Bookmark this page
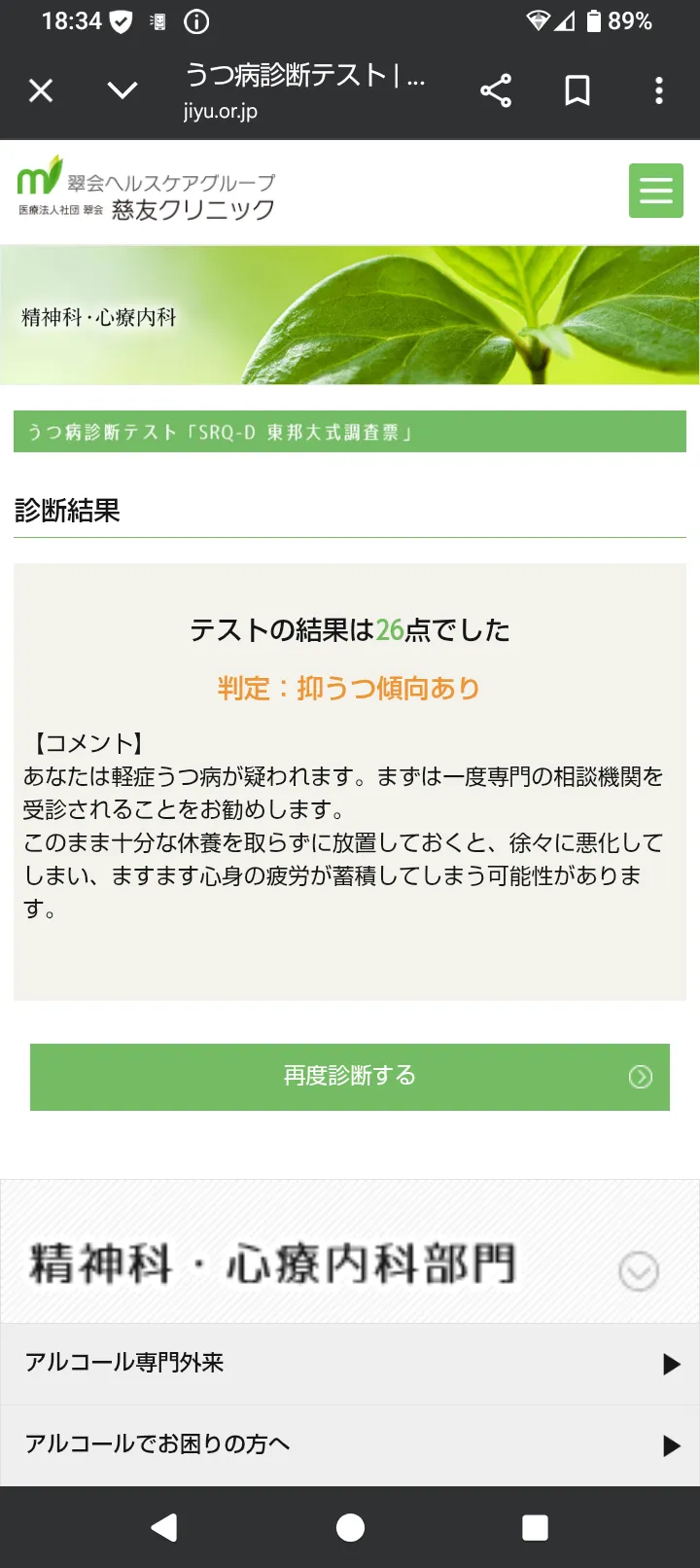This screenshot has width=700, height=1568. (x=577, y=91)
